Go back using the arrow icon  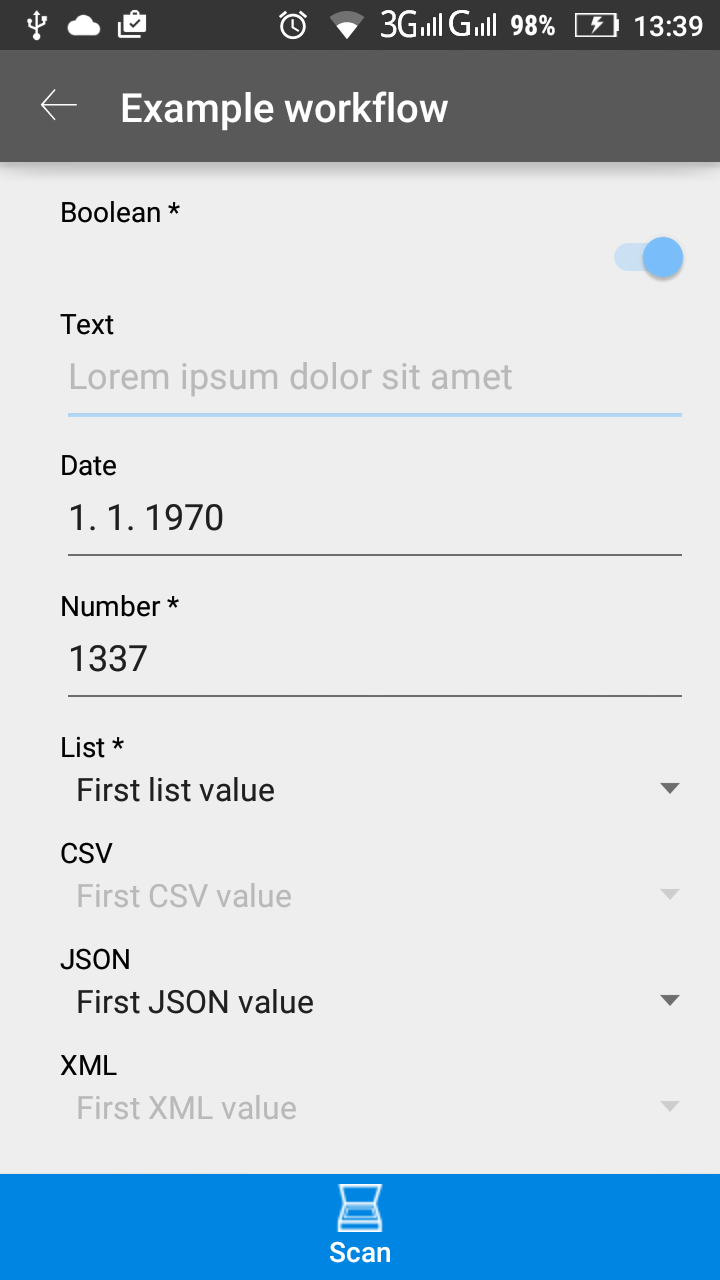coord(58,105)
